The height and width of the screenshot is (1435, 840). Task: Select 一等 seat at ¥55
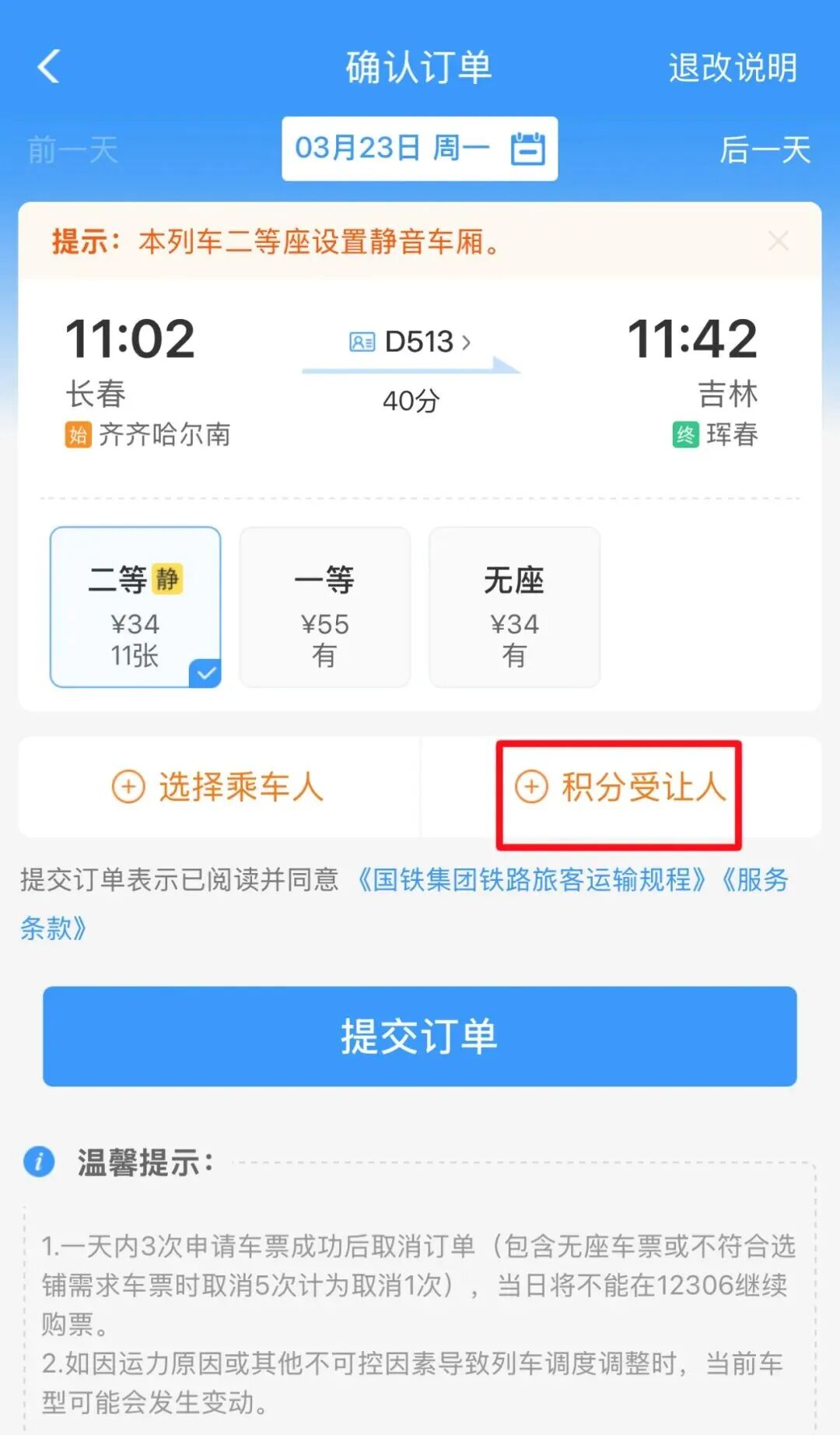tap(324, 607)
